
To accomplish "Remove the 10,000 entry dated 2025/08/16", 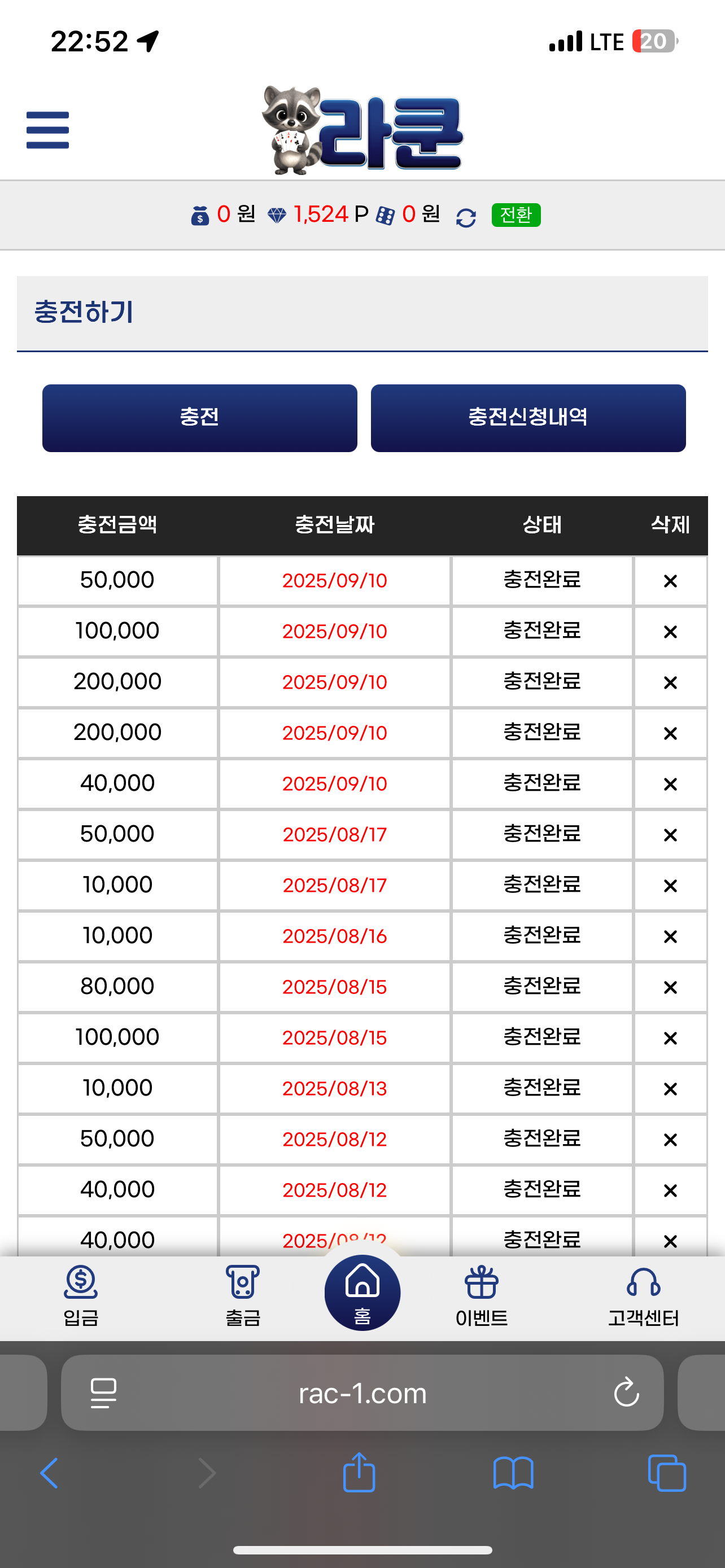I will 670,937.
